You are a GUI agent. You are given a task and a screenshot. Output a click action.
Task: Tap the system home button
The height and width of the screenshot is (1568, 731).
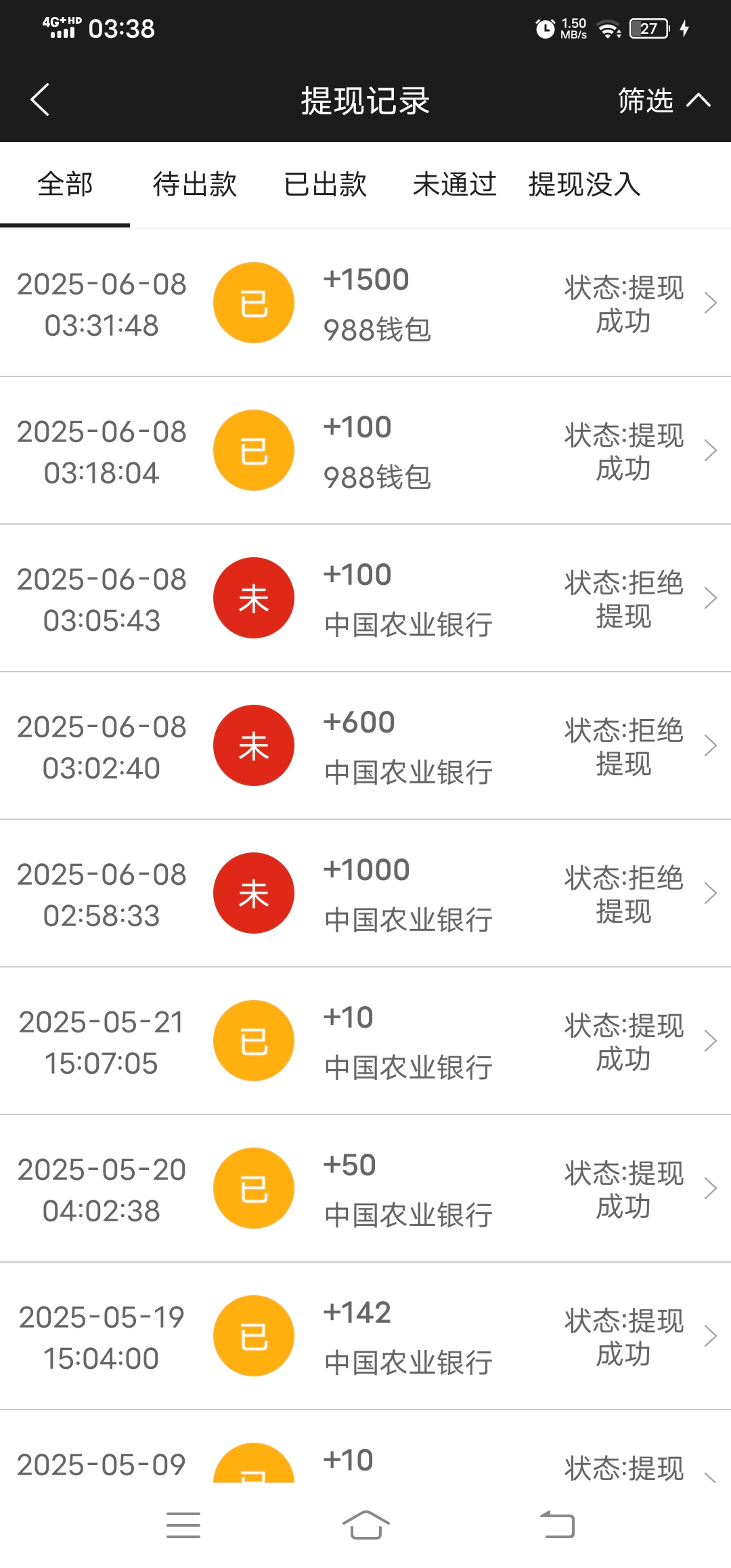click(x=365, y=1525)
